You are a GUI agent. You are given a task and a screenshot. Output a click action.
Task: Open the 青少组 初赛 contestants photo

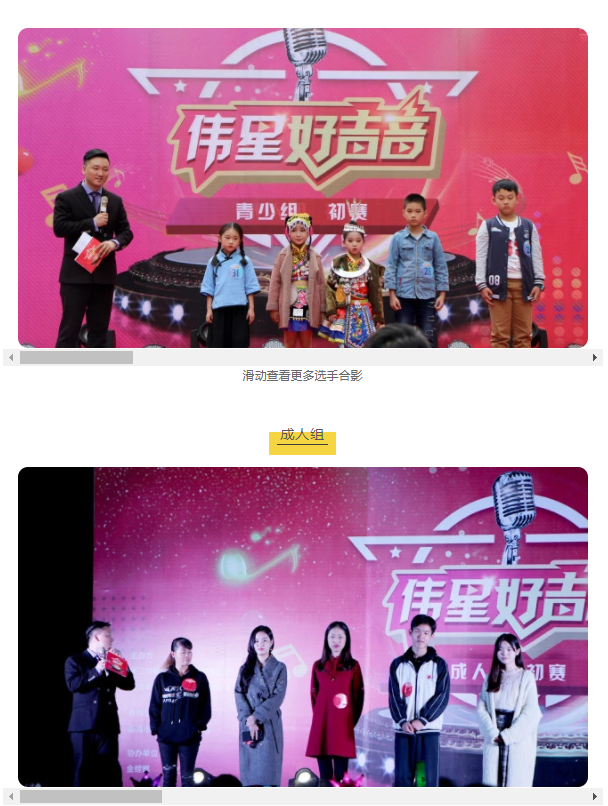[x=302, y=188]
